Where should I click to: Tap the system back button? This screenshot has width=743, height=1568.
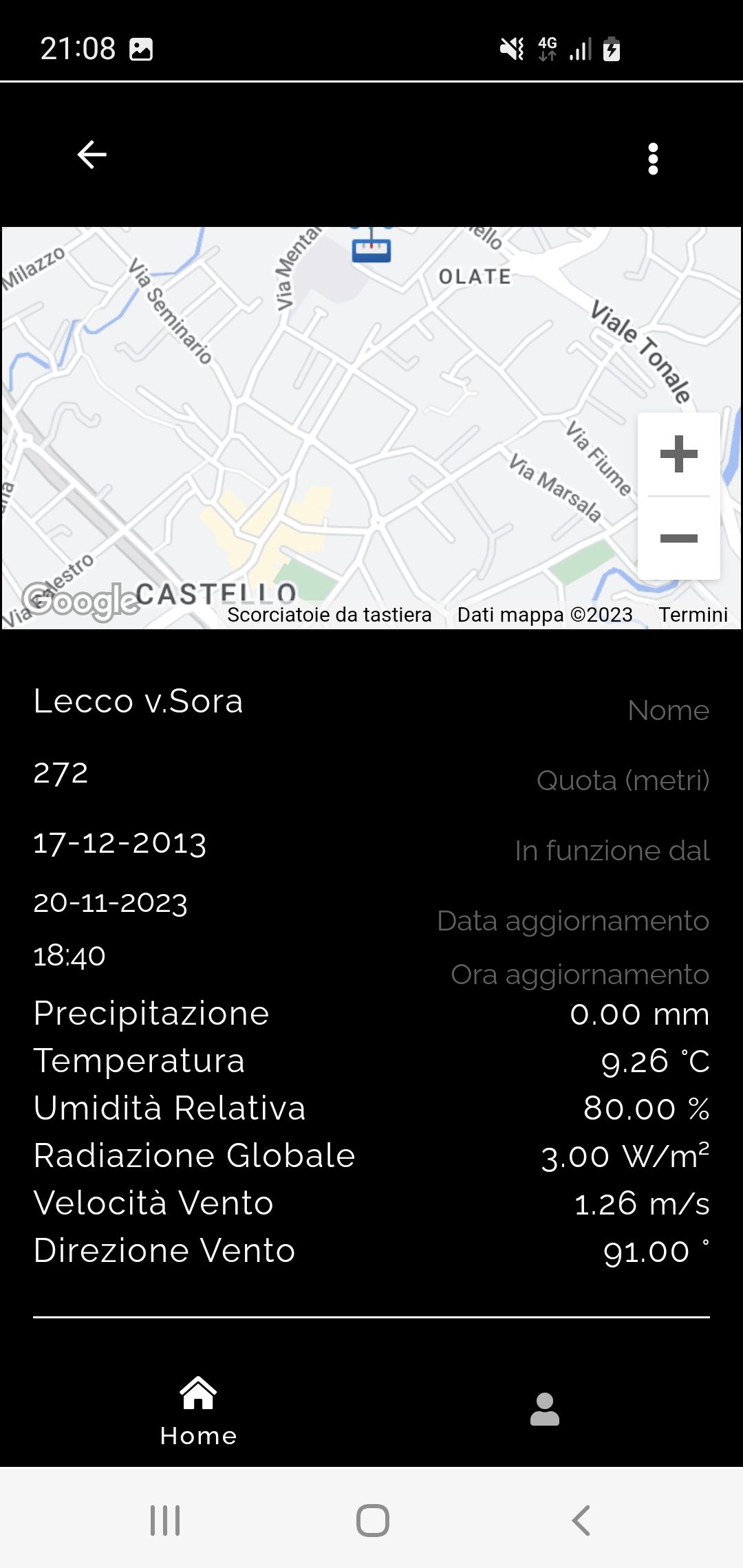(x=581, y=1520)
